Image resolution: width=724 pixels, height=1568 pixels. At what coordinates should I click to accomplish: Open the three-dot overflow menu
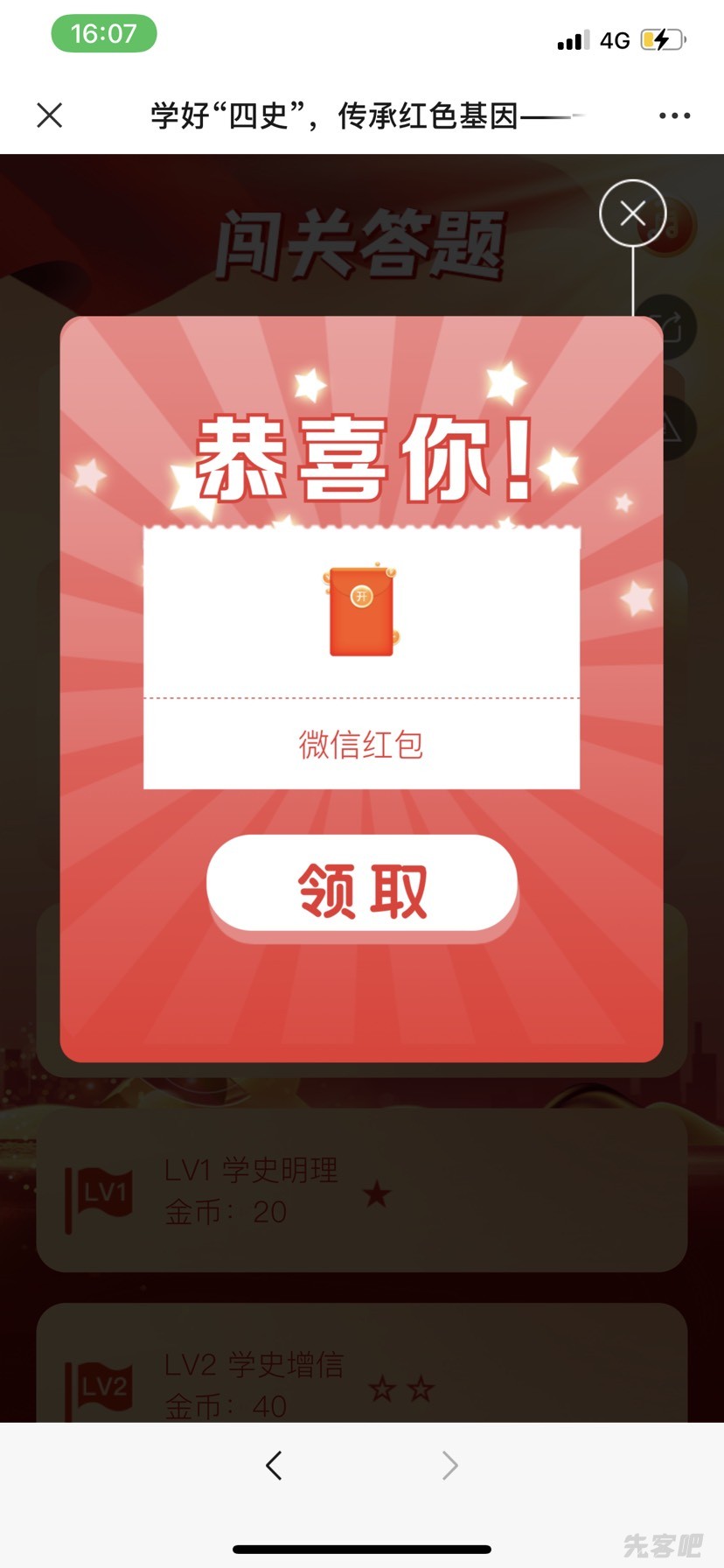pyautogui.click(x=674, y=115)
